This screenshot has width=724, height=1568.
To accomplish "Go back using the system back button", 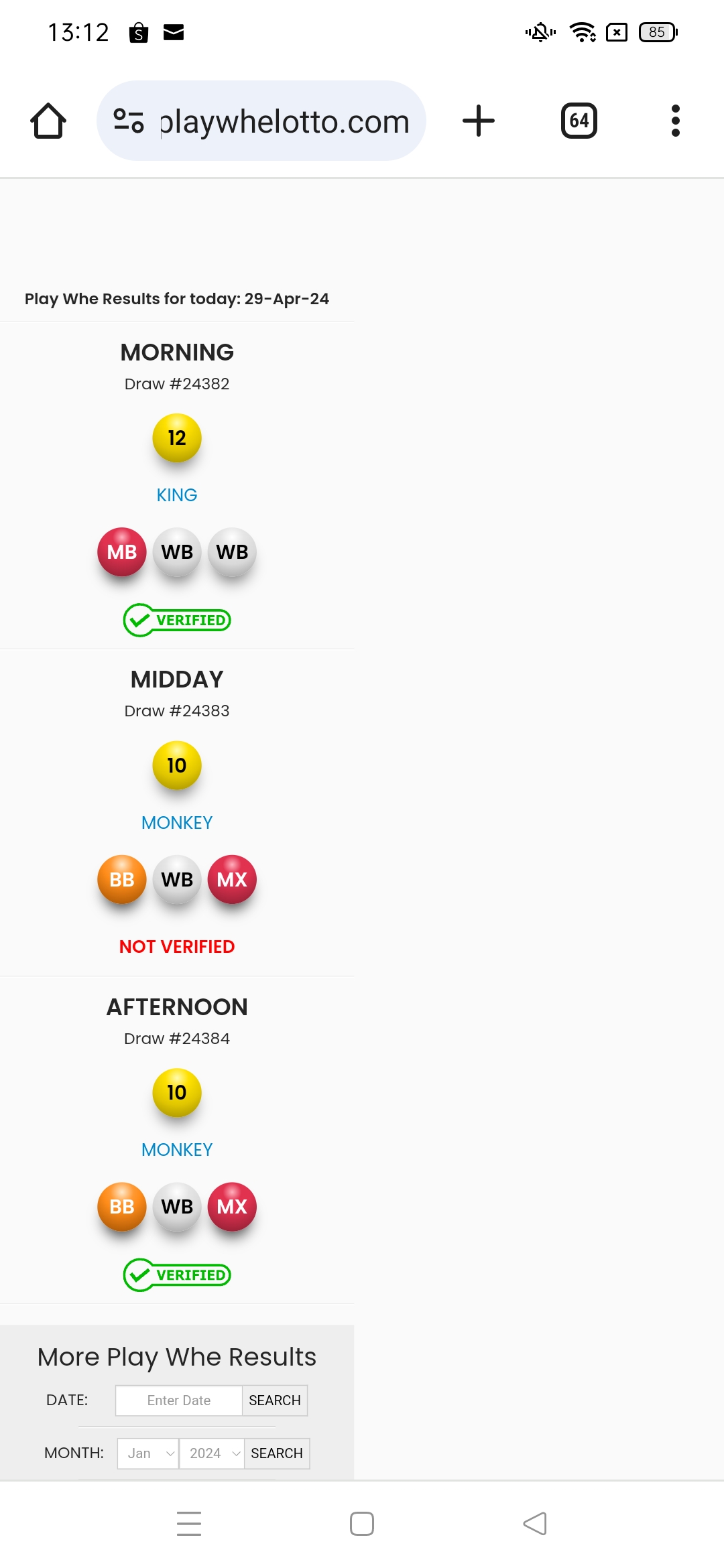I will (534, 1523).
